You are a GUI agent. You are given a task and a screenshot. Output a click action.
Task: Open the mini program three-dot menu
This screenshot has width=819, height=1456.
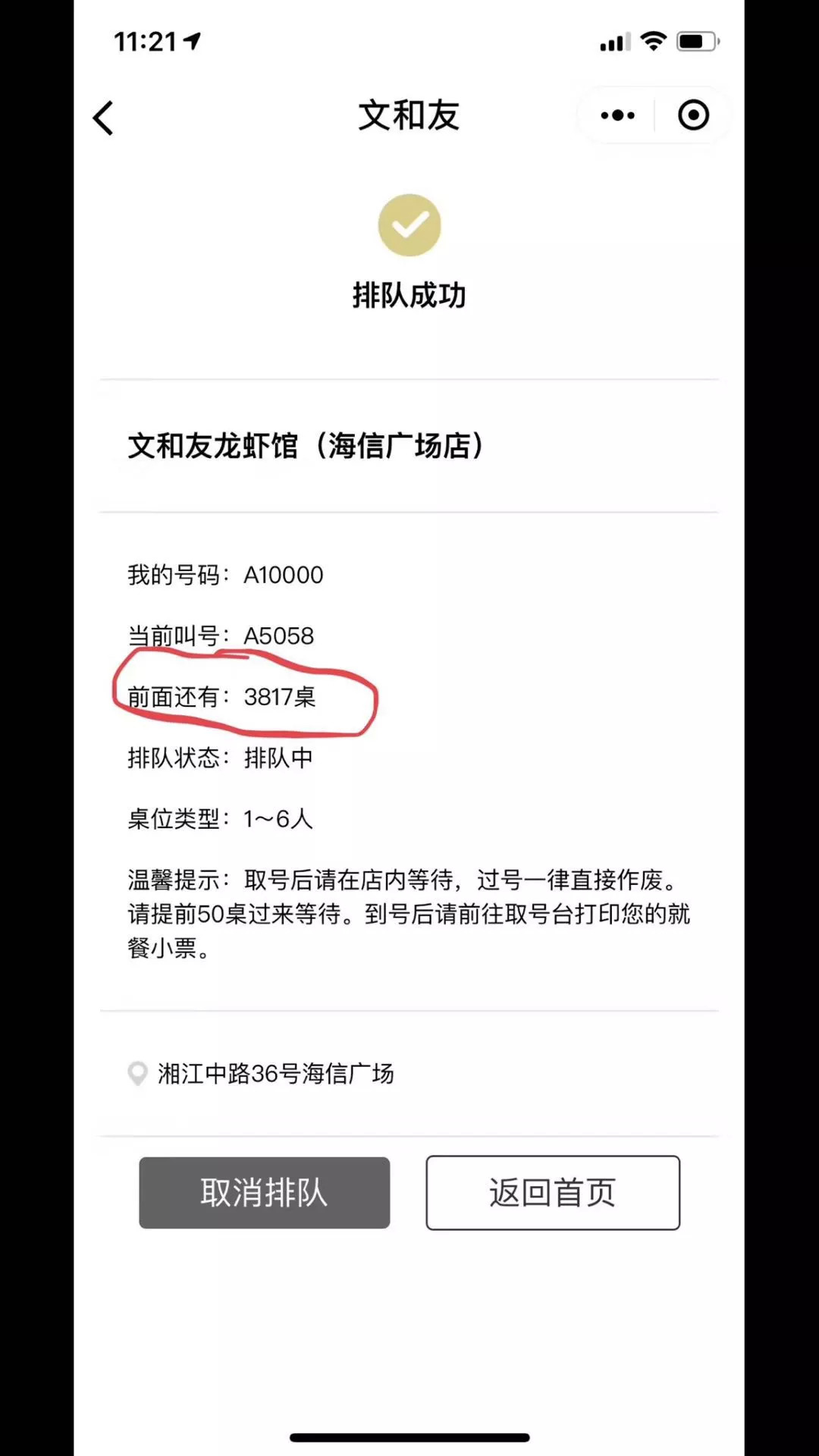[x=617, y=115]
